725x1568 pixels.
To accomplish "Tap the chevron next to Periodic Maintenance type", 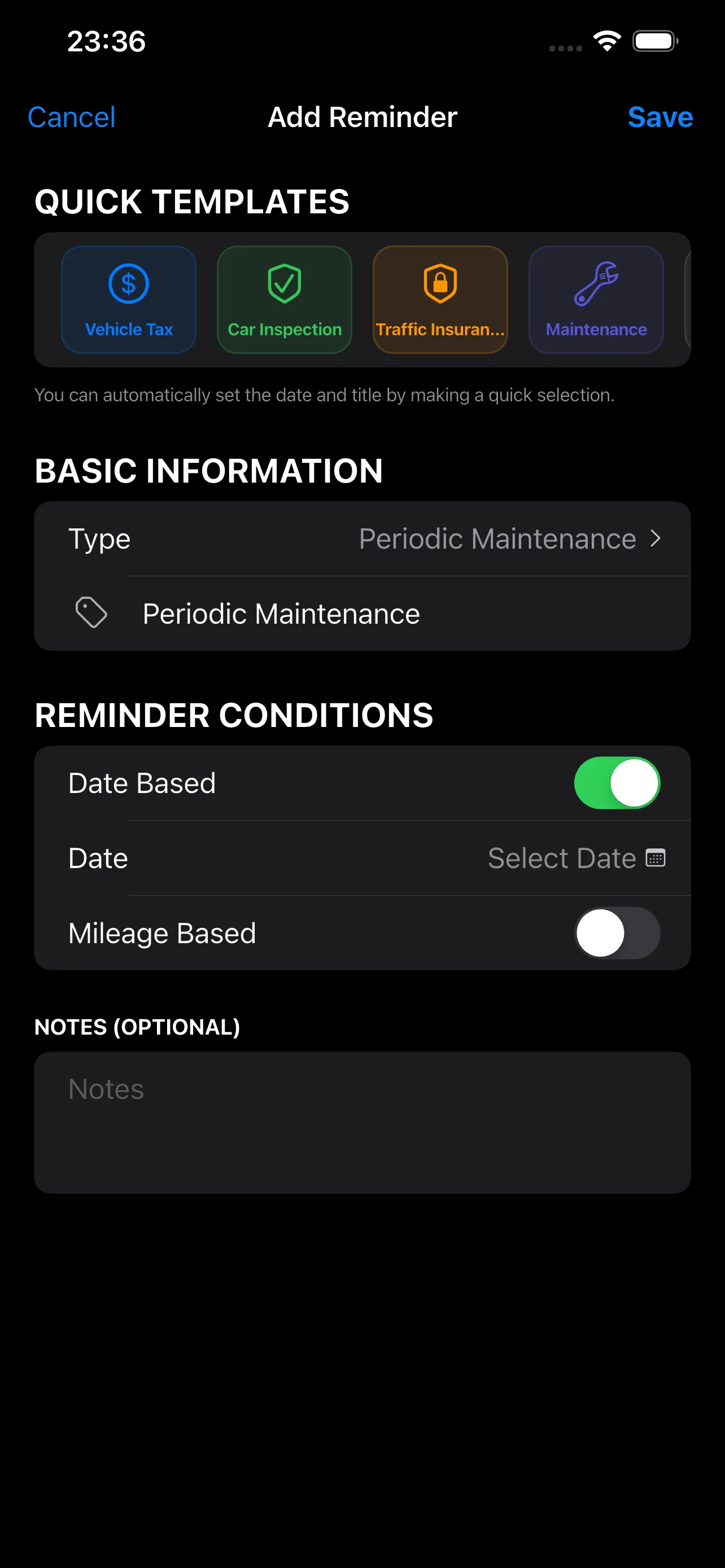I will coord(656,538).
